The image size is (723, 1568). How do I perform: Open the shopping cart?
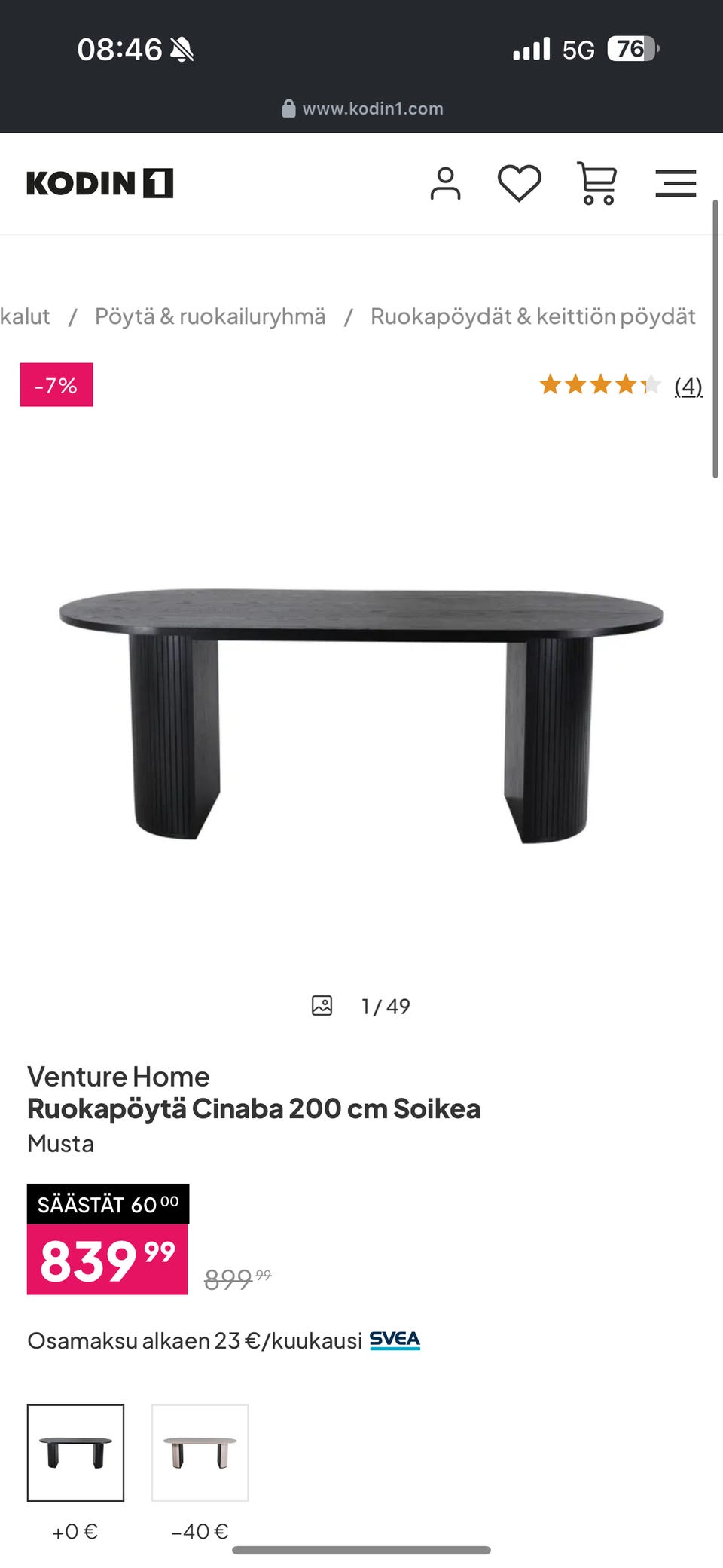pos(597,184)
